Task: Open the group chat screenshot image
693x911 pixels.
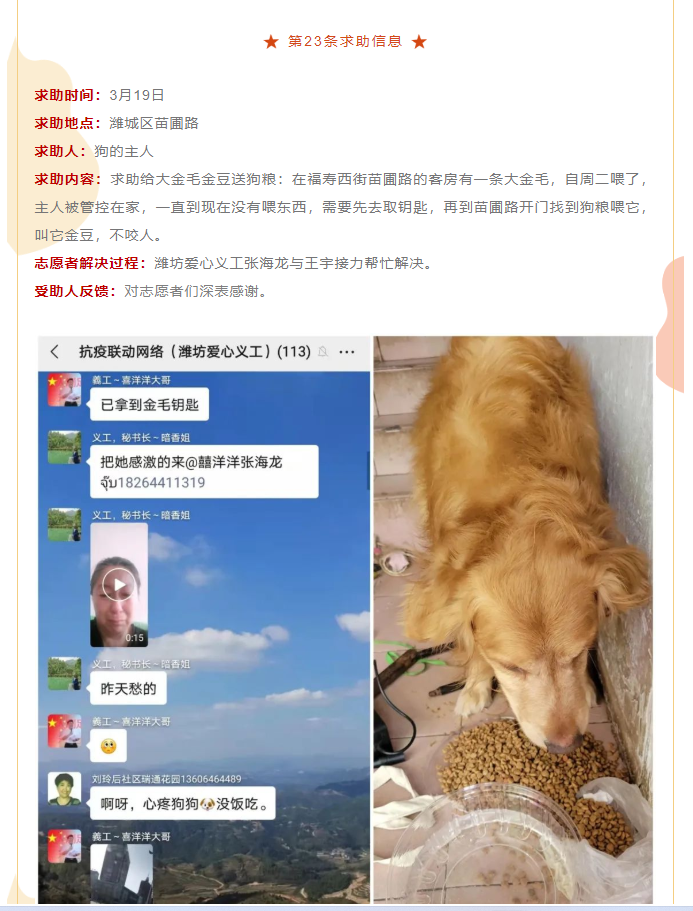Action: click(204, 620)
